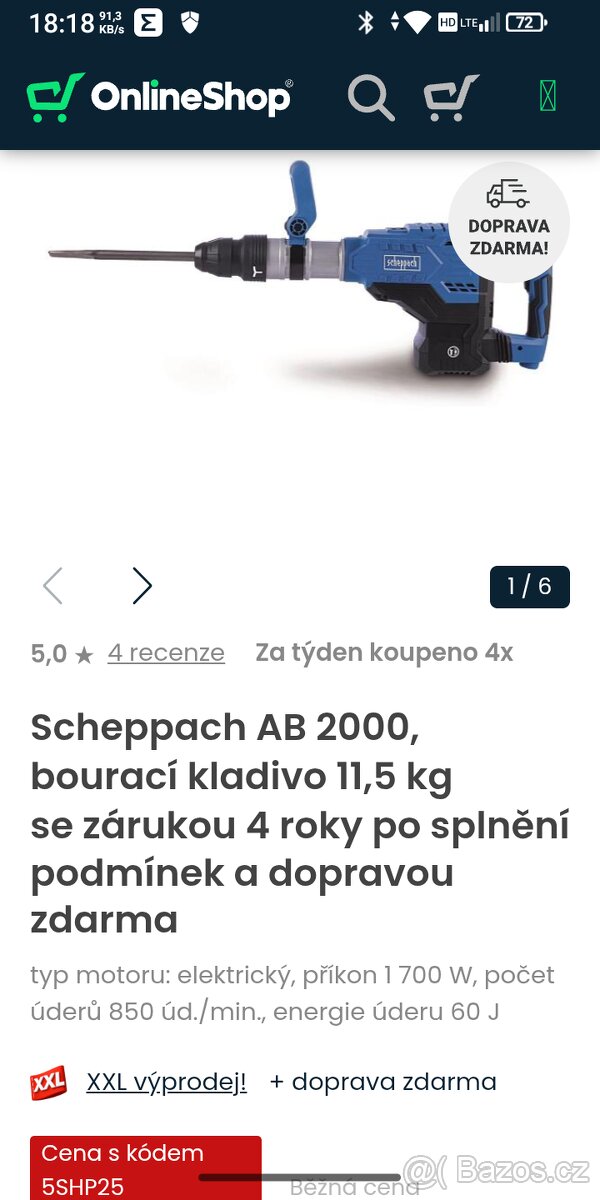
Task: Show next product image
Action: (142, 586)
